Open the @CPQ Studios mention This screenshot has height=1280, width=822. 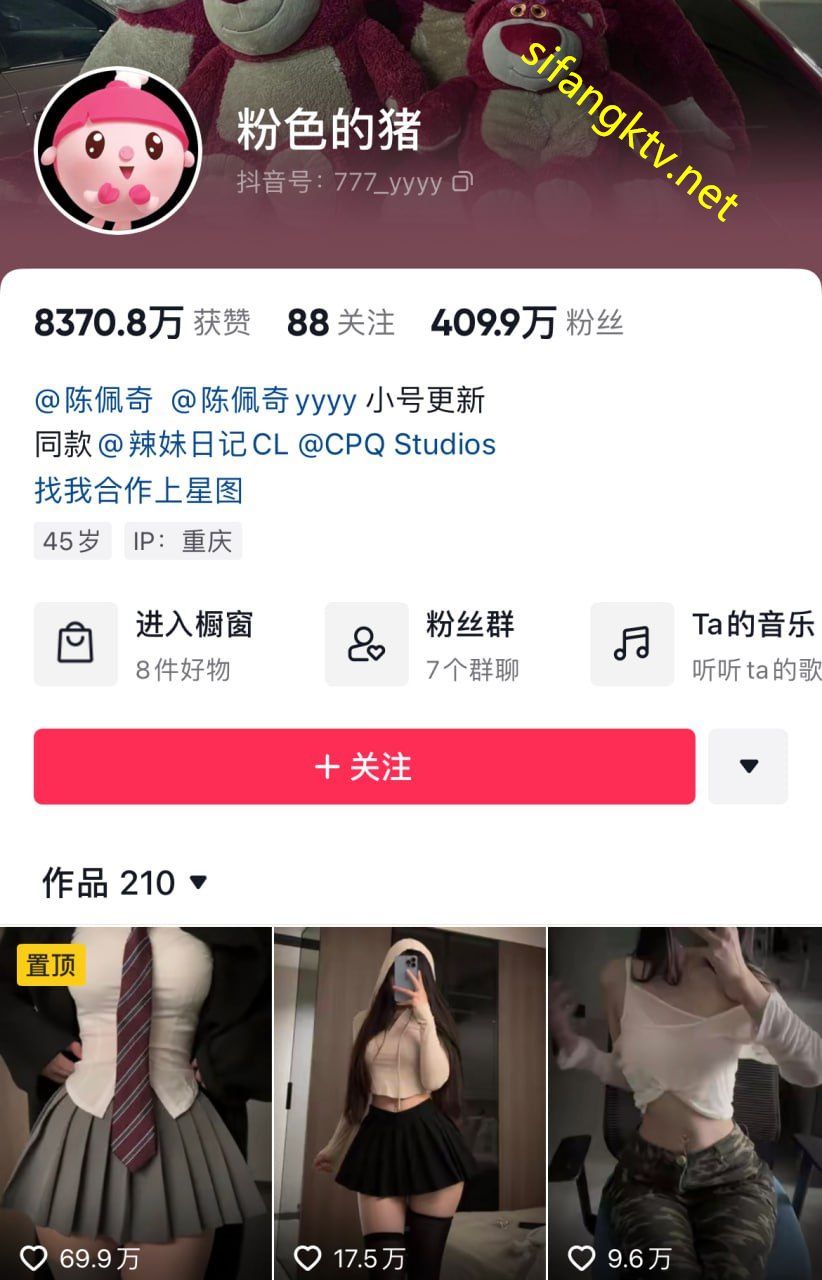(x=397, y=444)
